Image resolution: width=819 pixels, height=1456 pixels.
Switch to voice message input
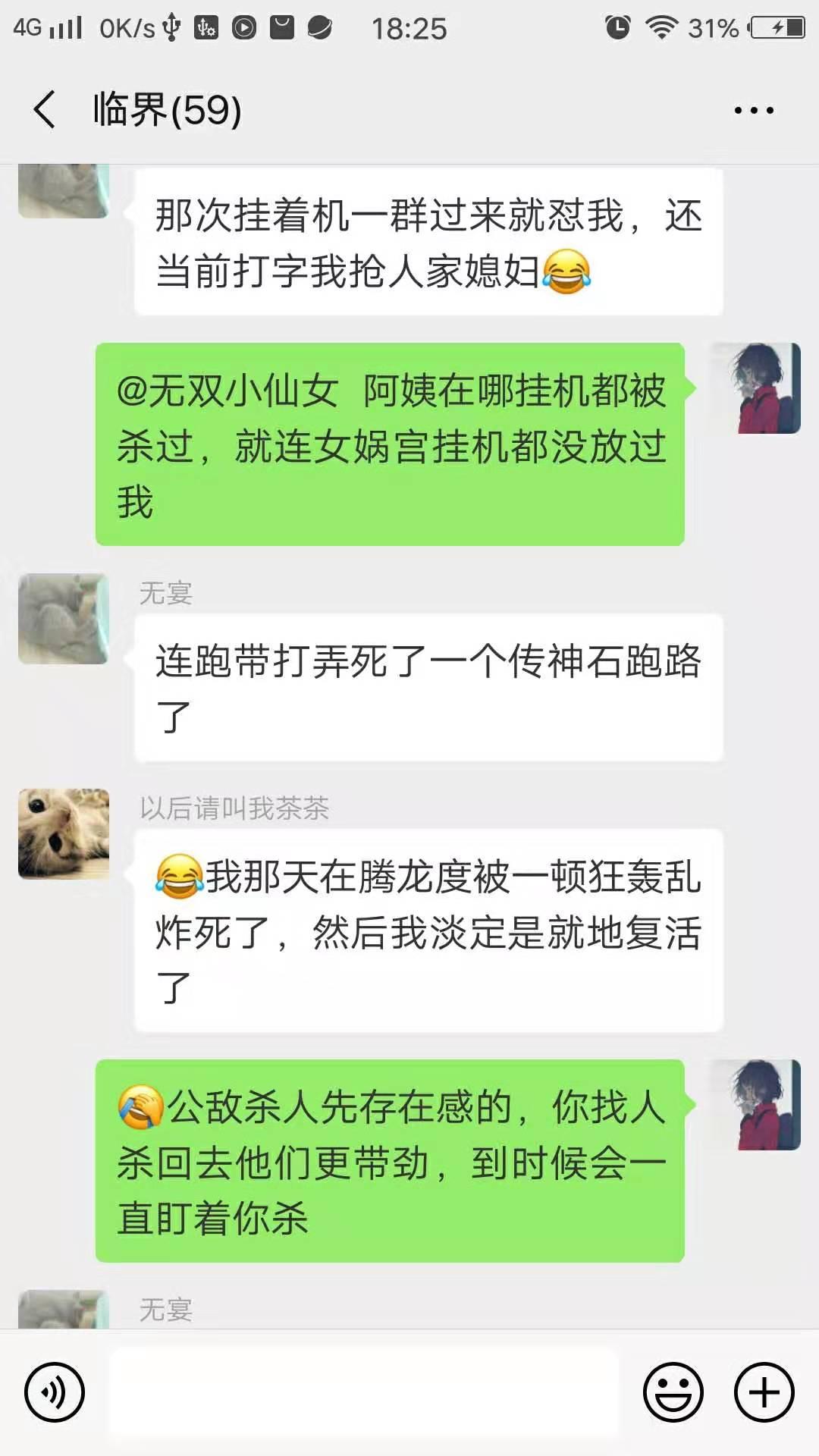54,1392
